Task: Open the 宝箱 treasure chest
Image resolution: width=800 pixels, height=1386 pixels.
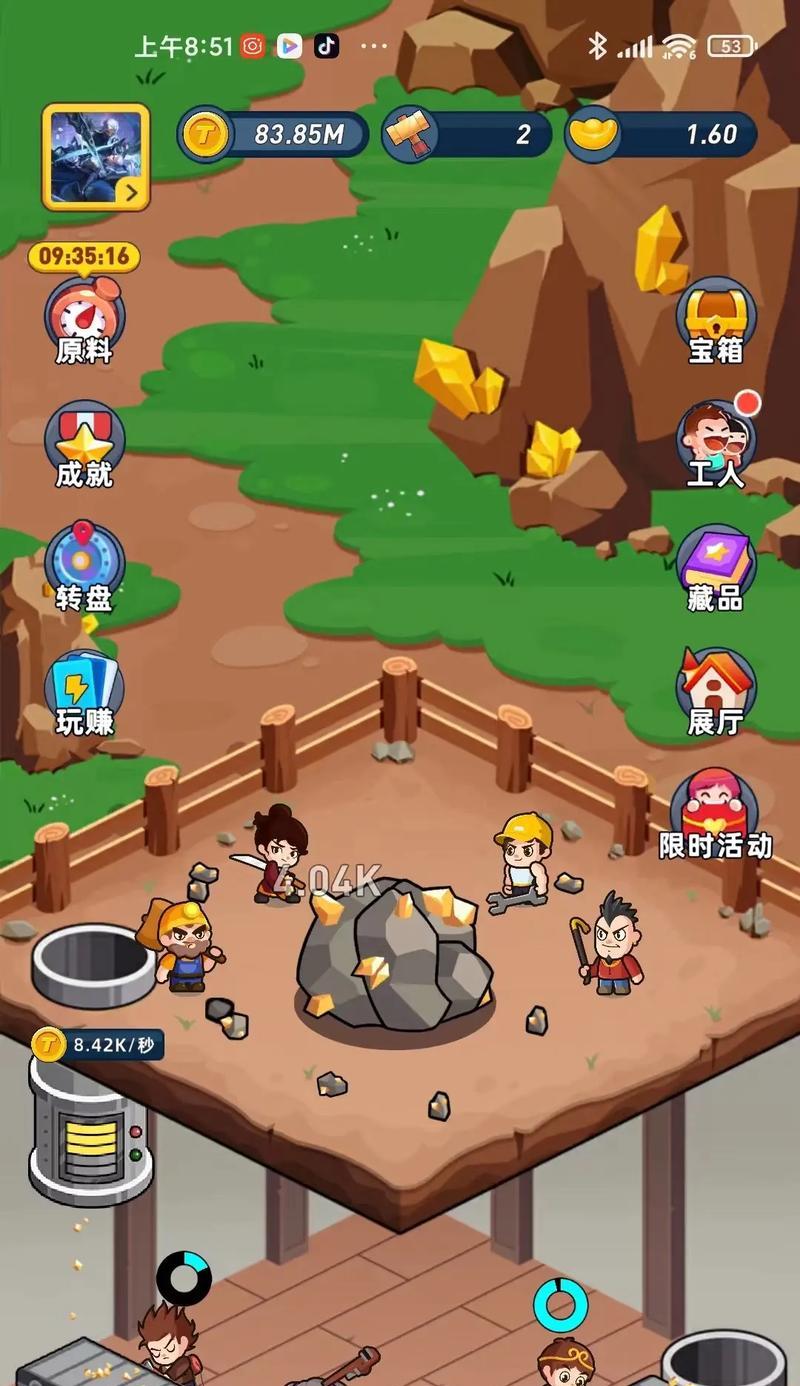Action: click(x=715, y=320)
